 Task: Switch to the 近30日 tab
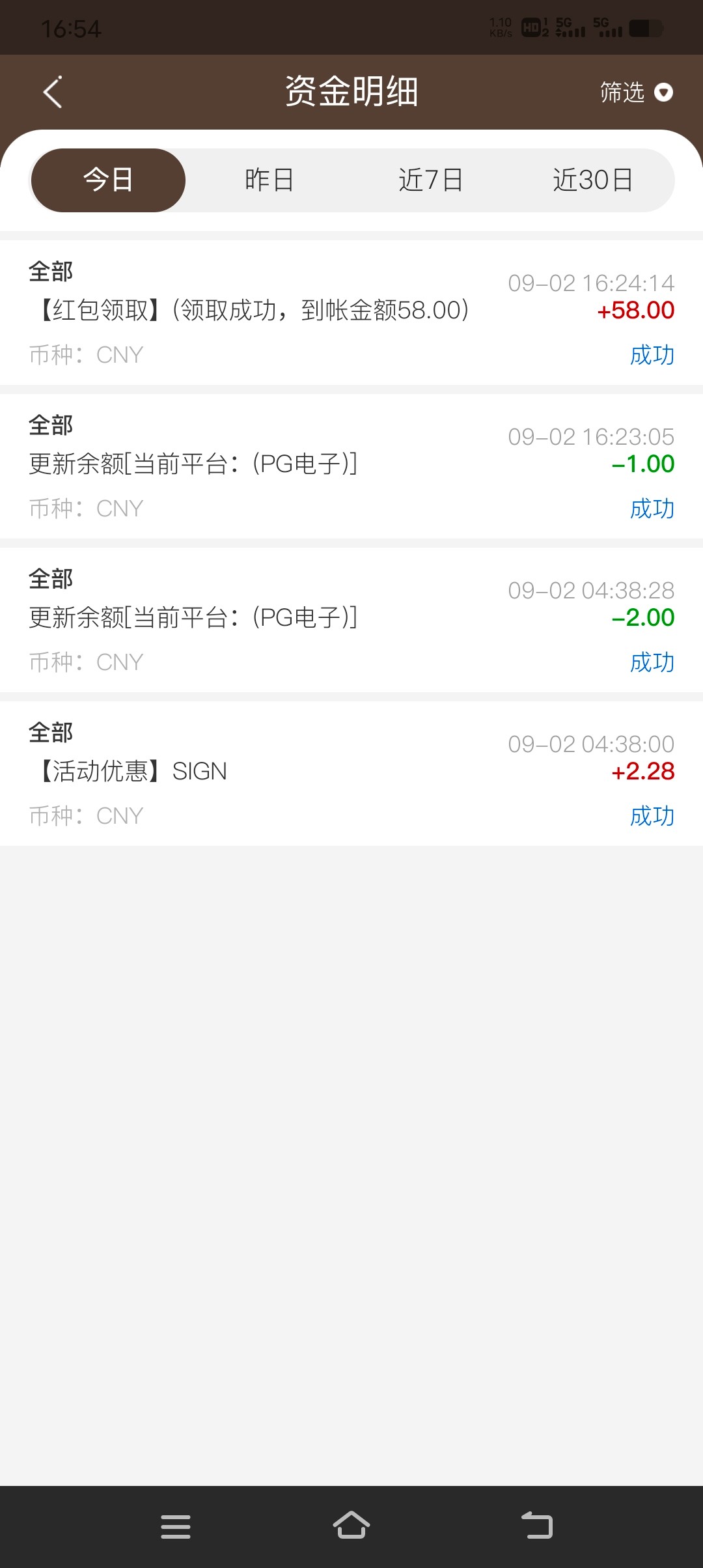point(592,180)
